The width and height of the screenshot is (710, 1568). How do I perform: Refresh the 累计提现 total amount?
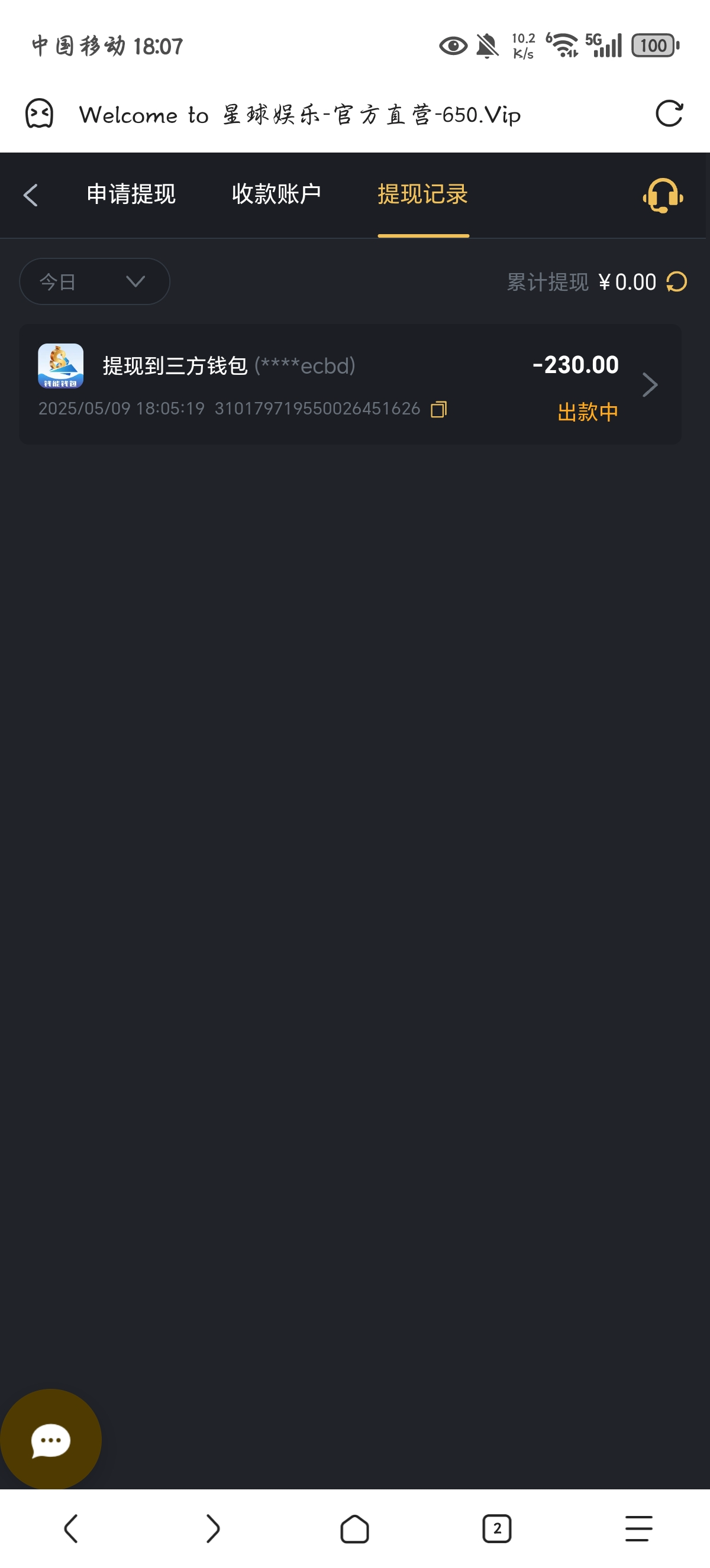click(676, 282)
